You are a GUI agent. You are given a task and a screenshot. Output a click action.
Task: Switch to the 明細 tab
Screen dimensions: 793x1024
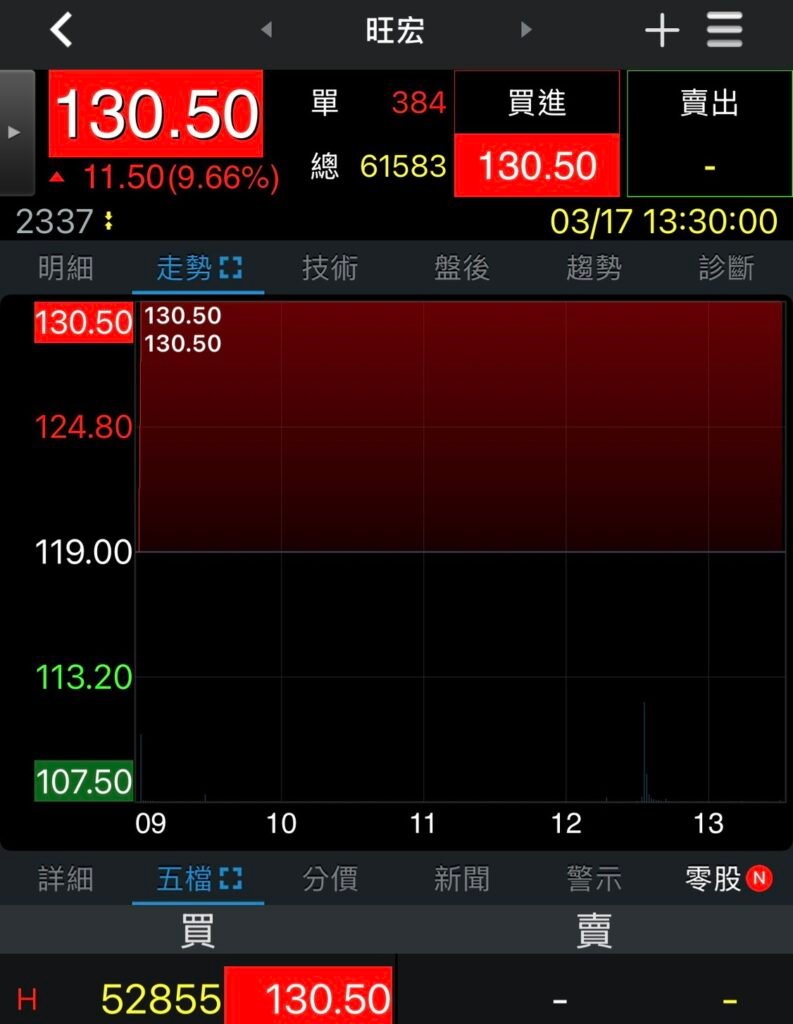click(66, 268)
